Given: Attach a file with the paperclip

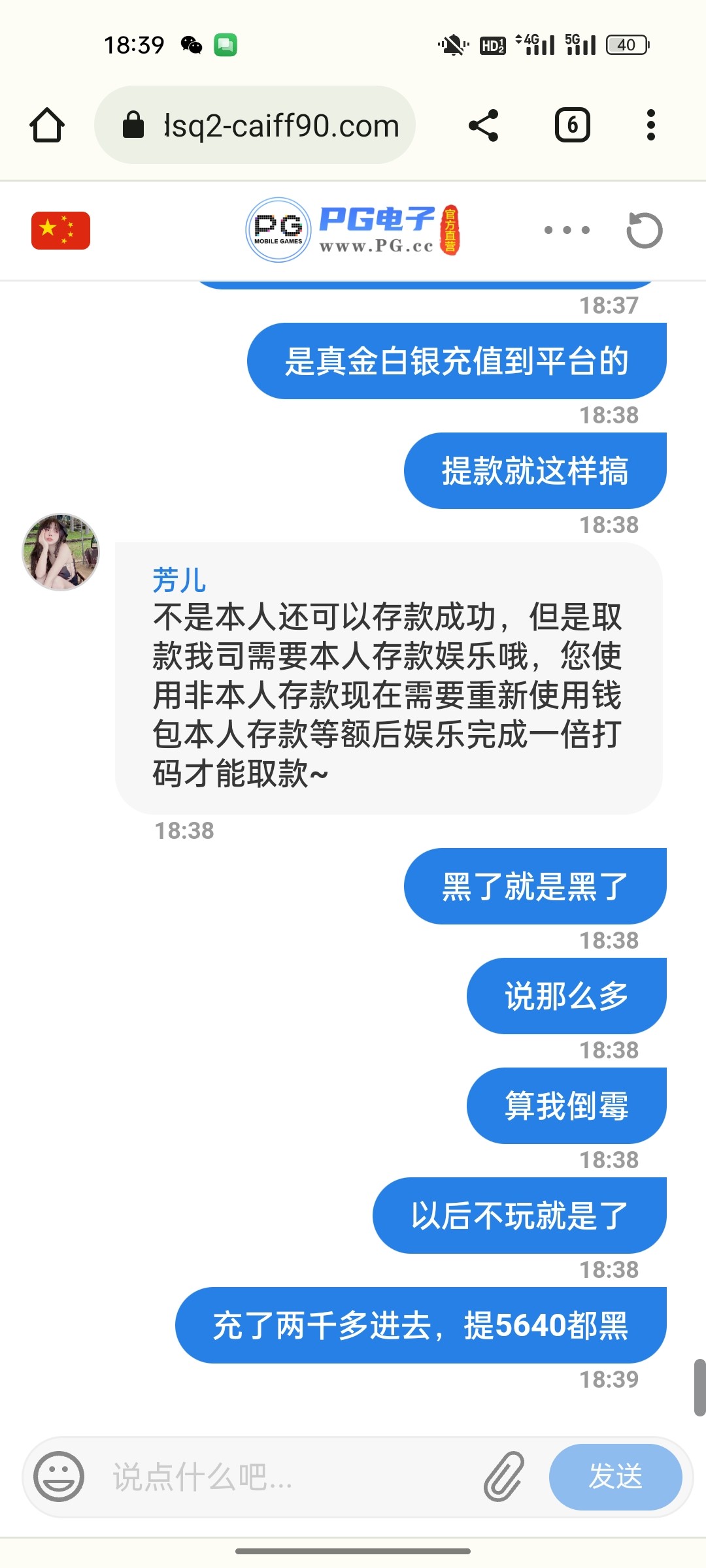Looking at the screenshot, I should pos(504,1477).
